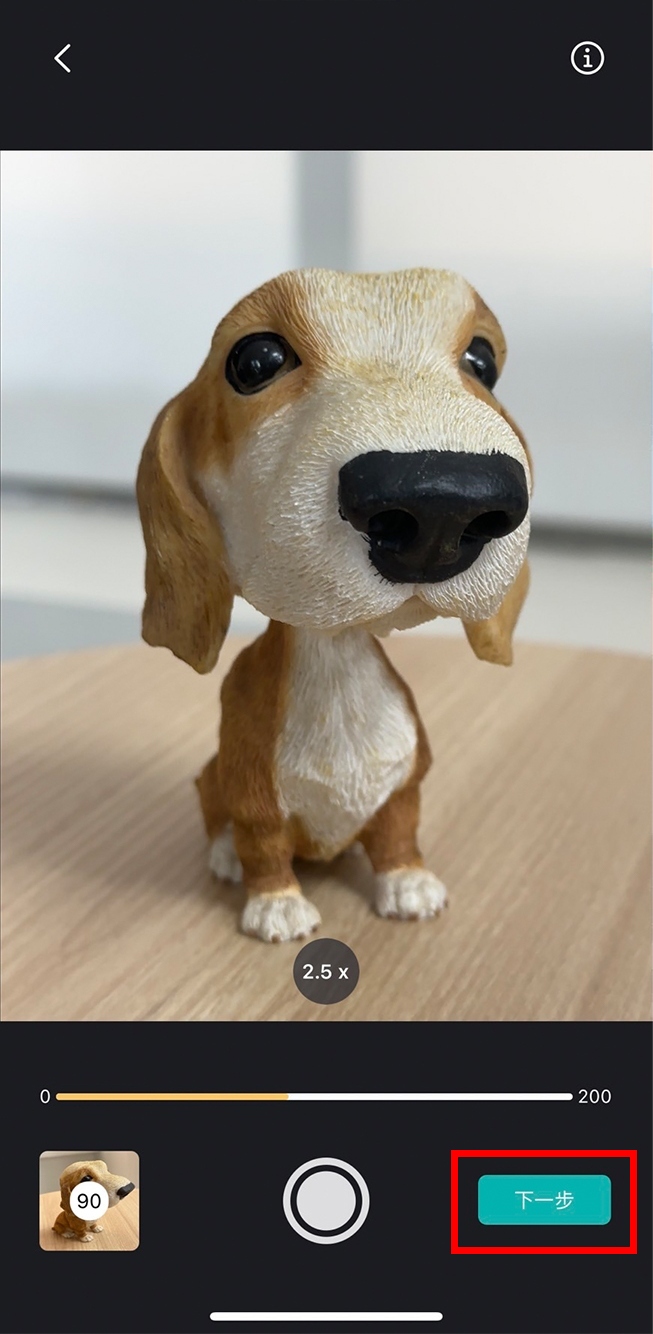Tap the 2.5x zoom button

pos(325,971)
